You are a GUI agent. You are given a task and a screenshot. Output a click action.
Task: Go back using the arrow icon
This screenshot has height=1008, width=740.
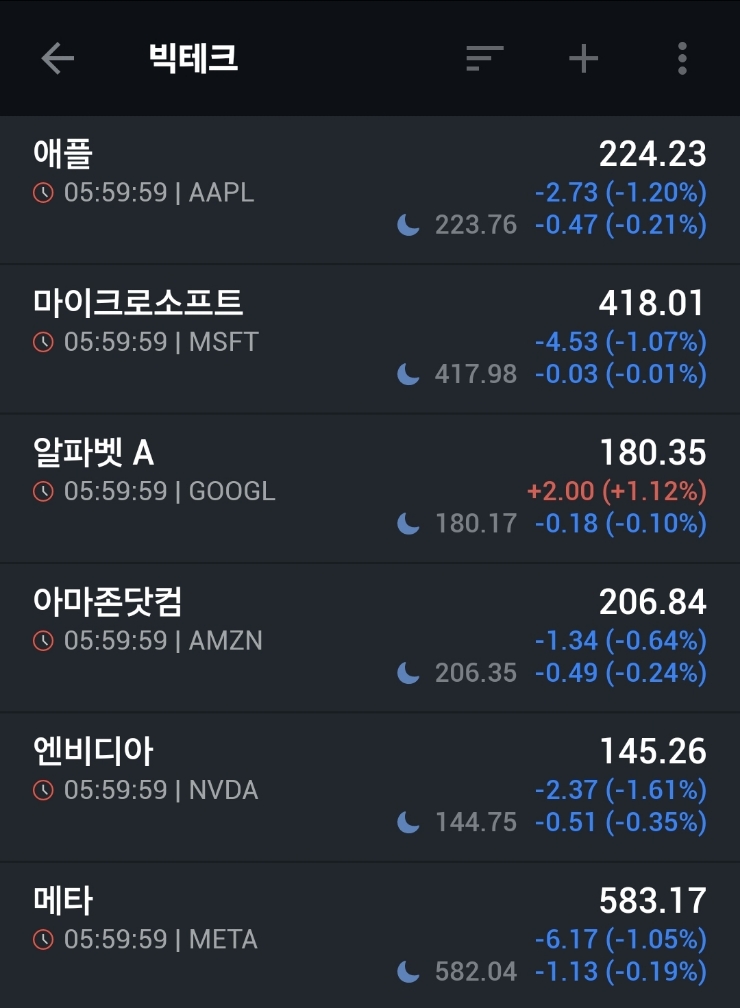click(58, 59)
